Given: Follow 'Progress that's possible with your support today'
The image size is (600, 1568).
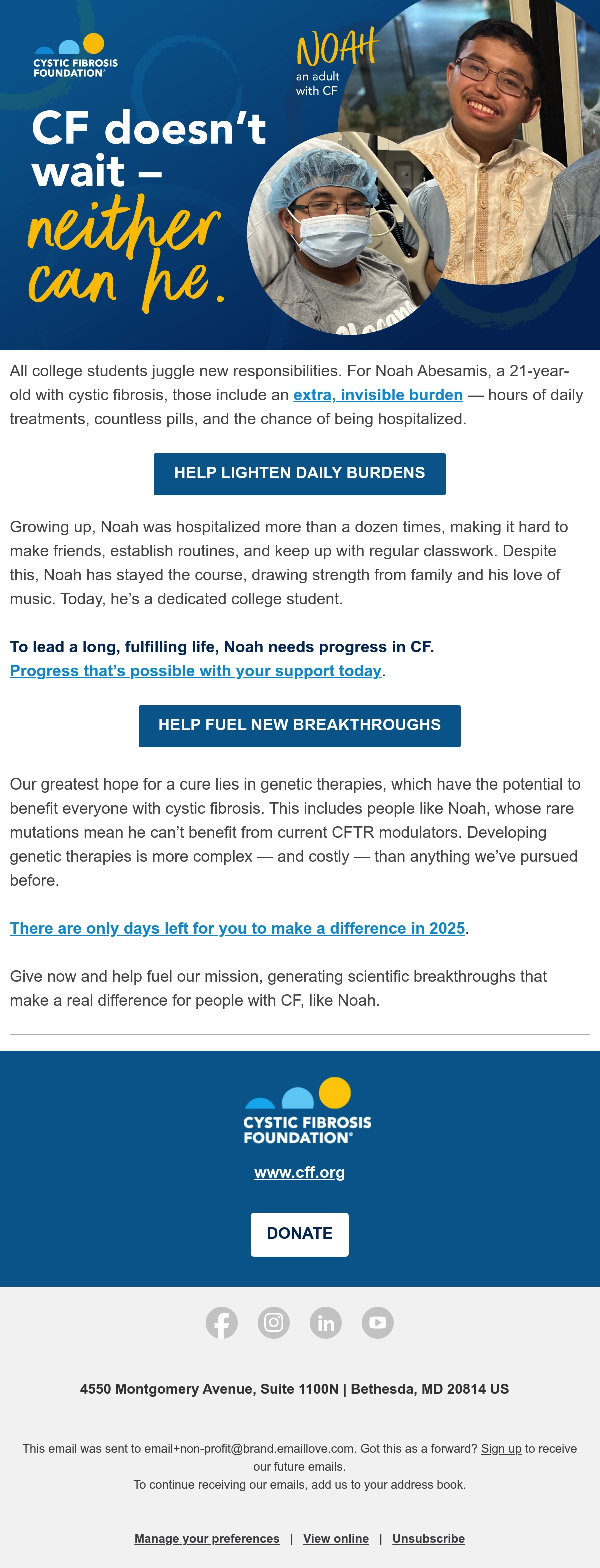Looking at the screenshot, I should (196, 671).
